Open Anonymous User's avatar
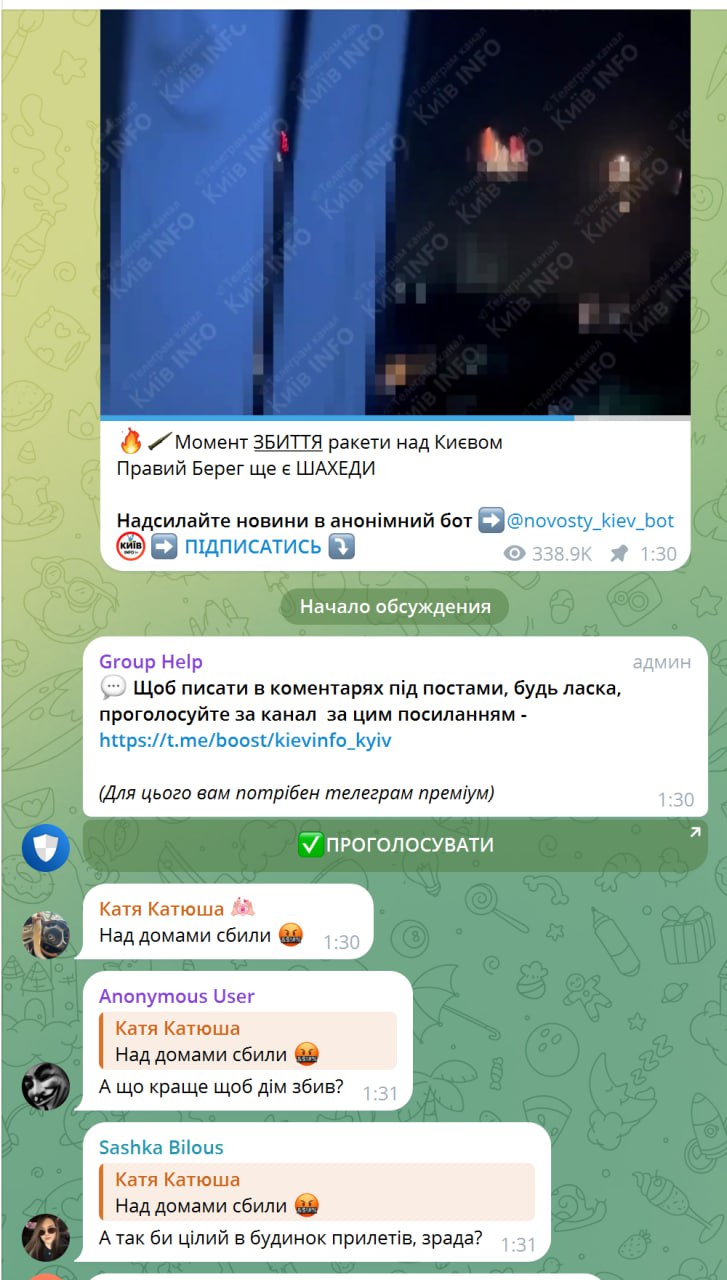Screen dimensions: 727x1280 46,1087
